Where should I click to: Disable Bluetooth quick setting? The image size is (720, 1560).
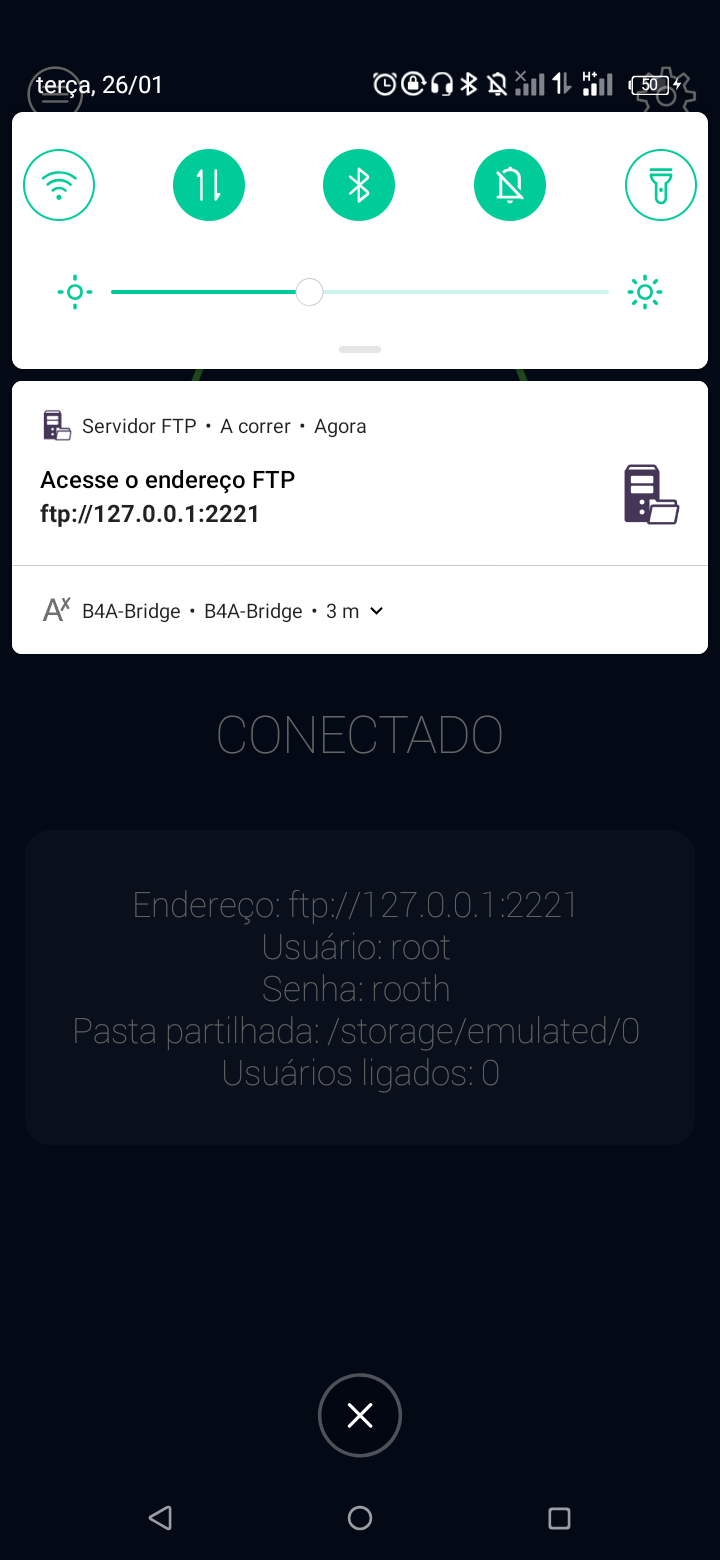pos(359,185)
